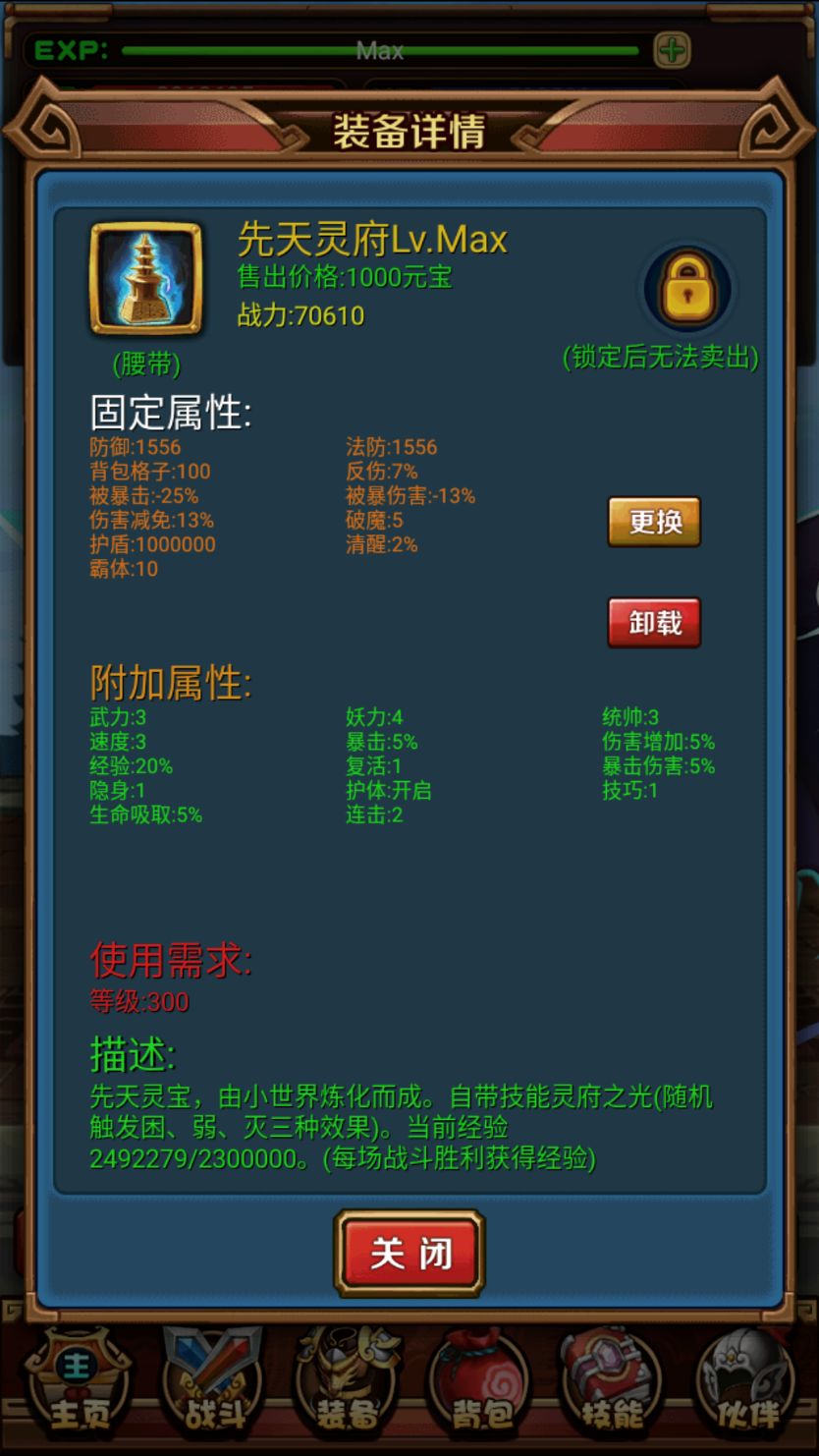
Task: Unequip the item with the 卸载 button
Action: point(654,623)
